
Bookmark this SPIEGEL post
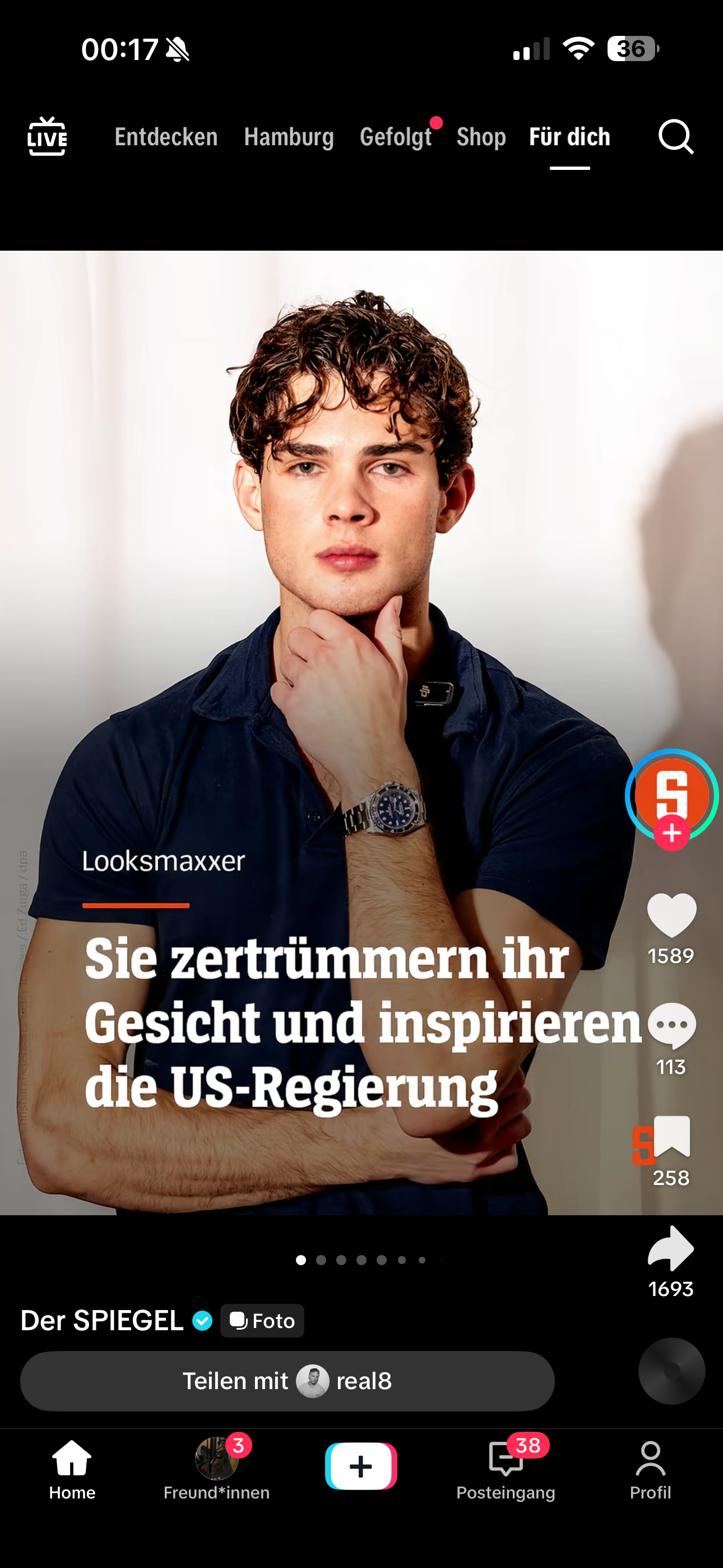point(671,1137)
